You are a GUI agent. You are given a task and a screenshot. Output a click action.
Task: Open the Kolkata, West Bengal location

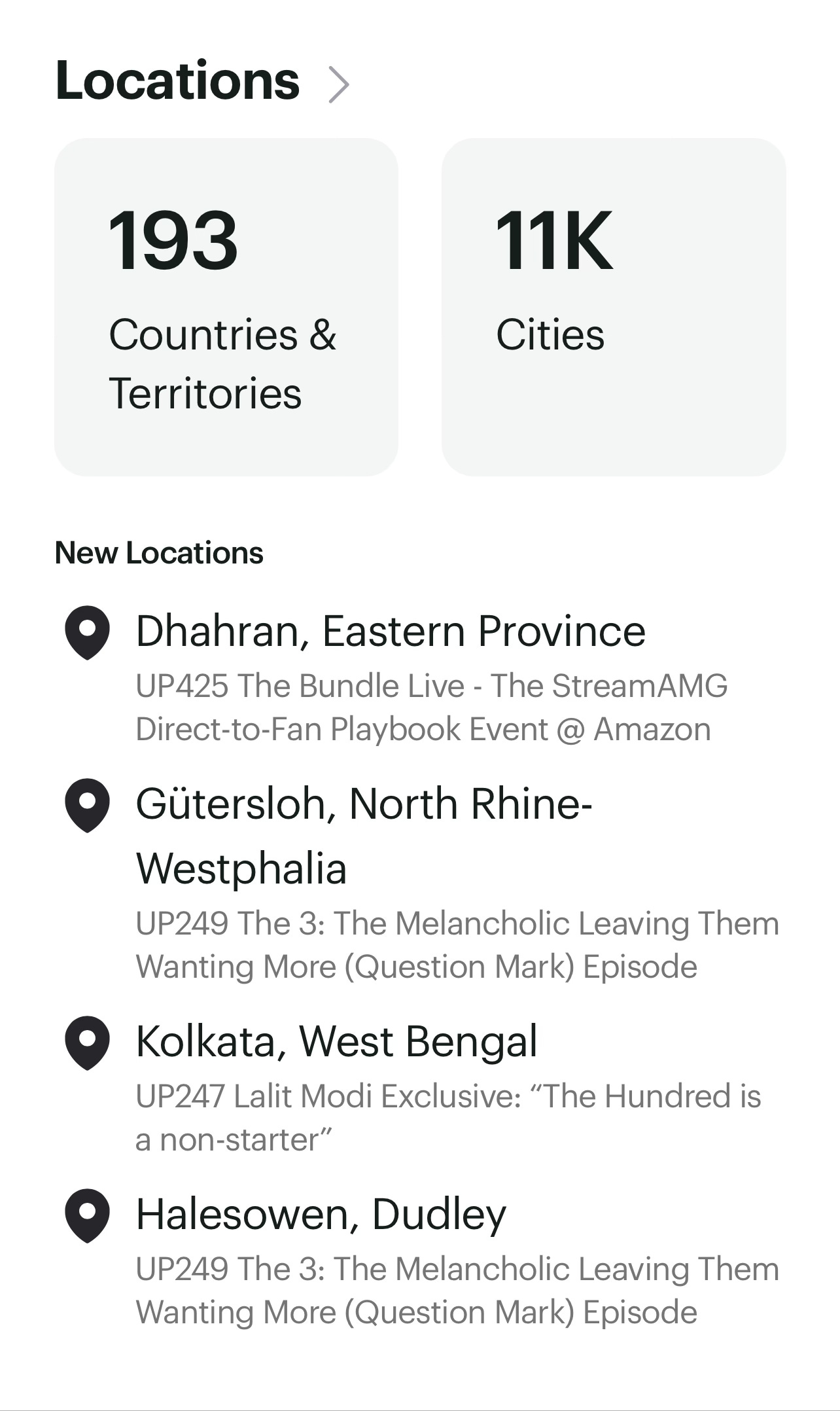[x=420, y=1087]
